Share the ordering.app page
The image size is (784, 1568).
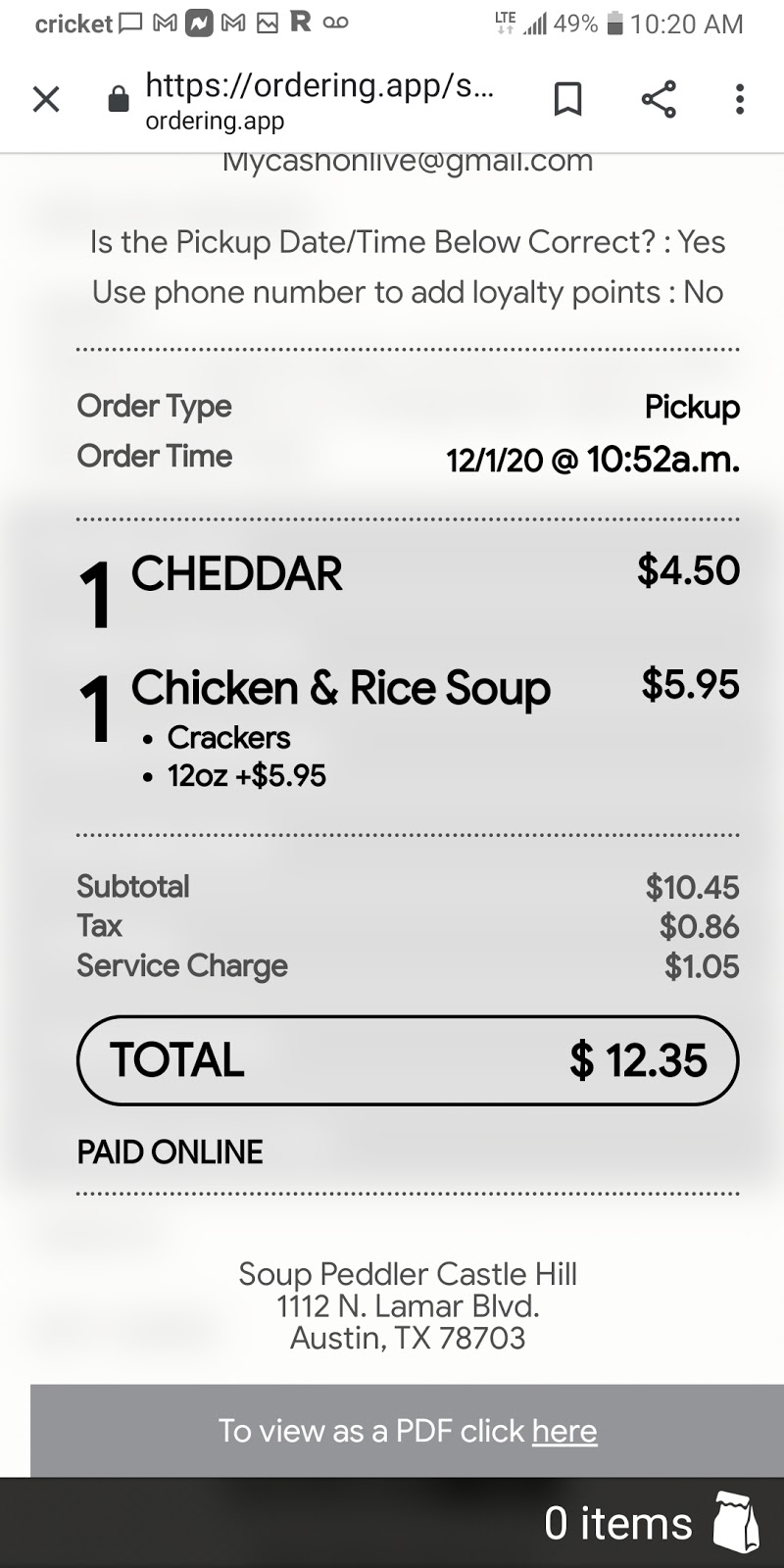(659, 99)
